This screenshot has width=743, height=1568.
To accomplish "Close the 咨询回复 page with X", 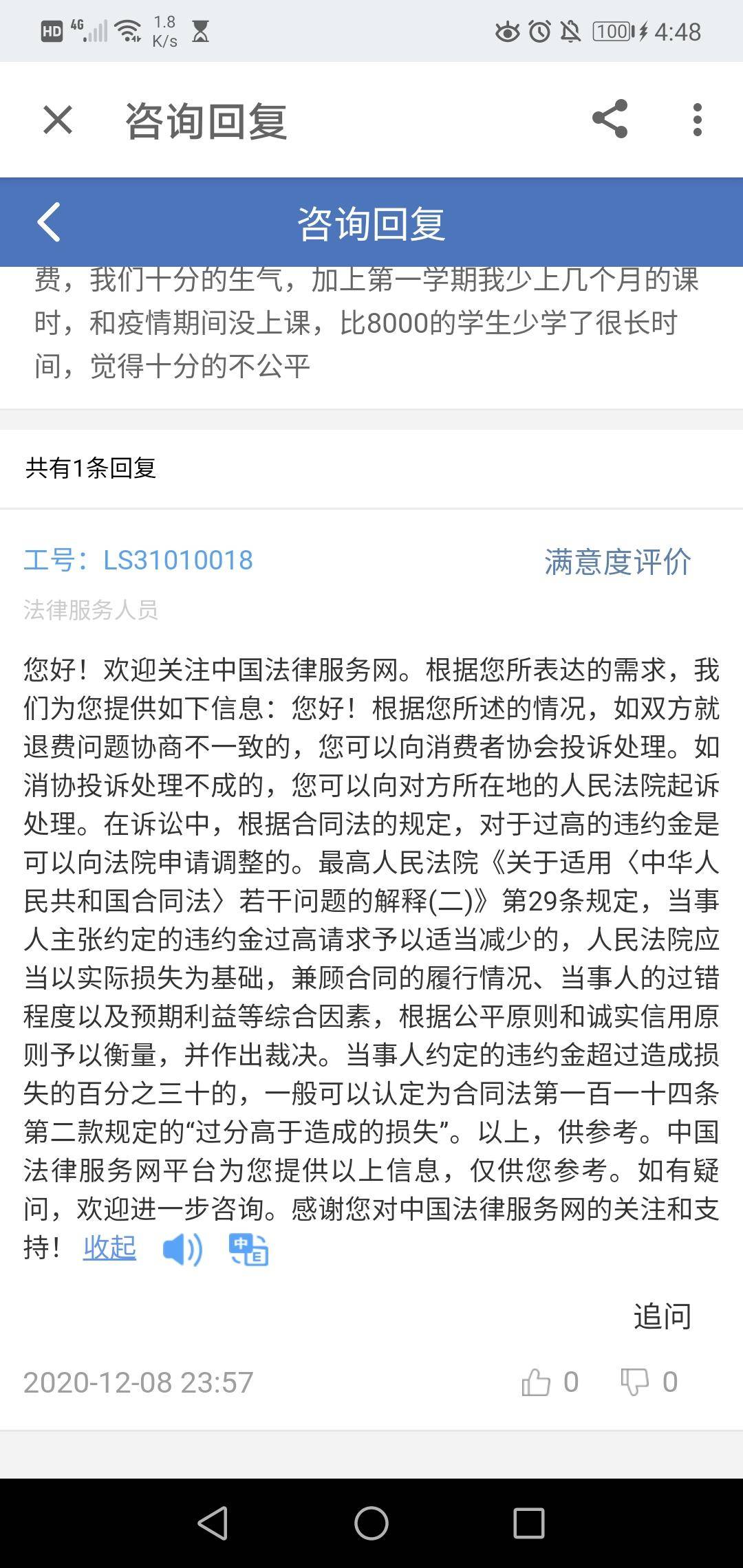I will pos(58,120).
